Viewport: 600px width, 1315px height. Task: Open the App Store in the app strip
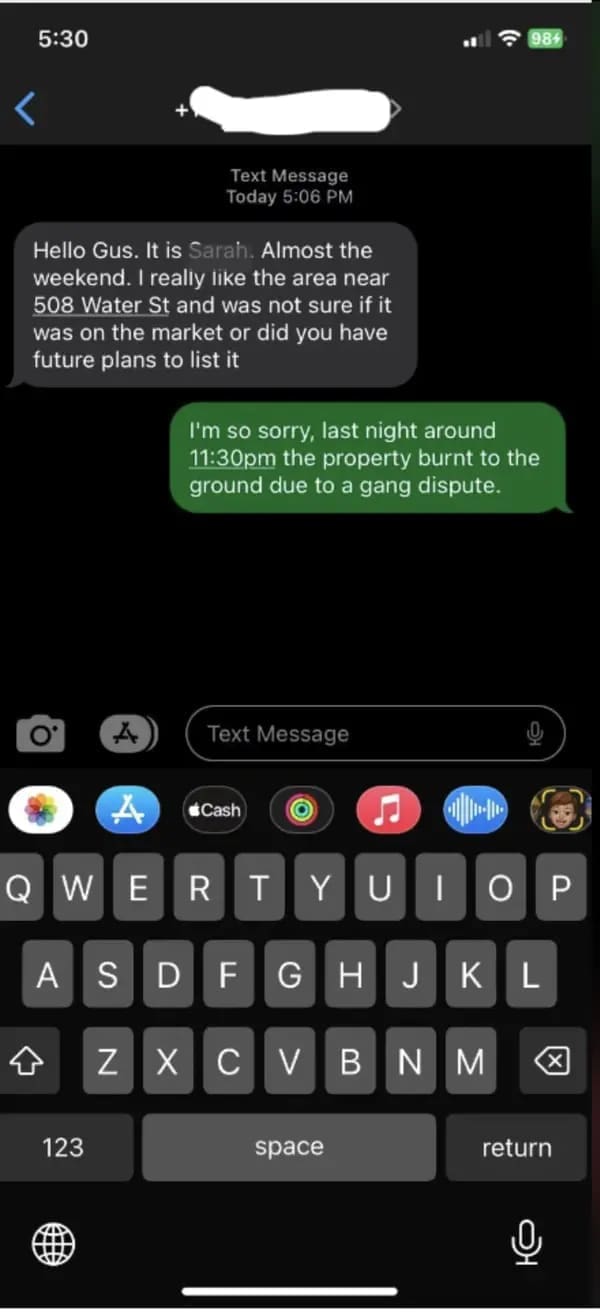pos(127,810)
